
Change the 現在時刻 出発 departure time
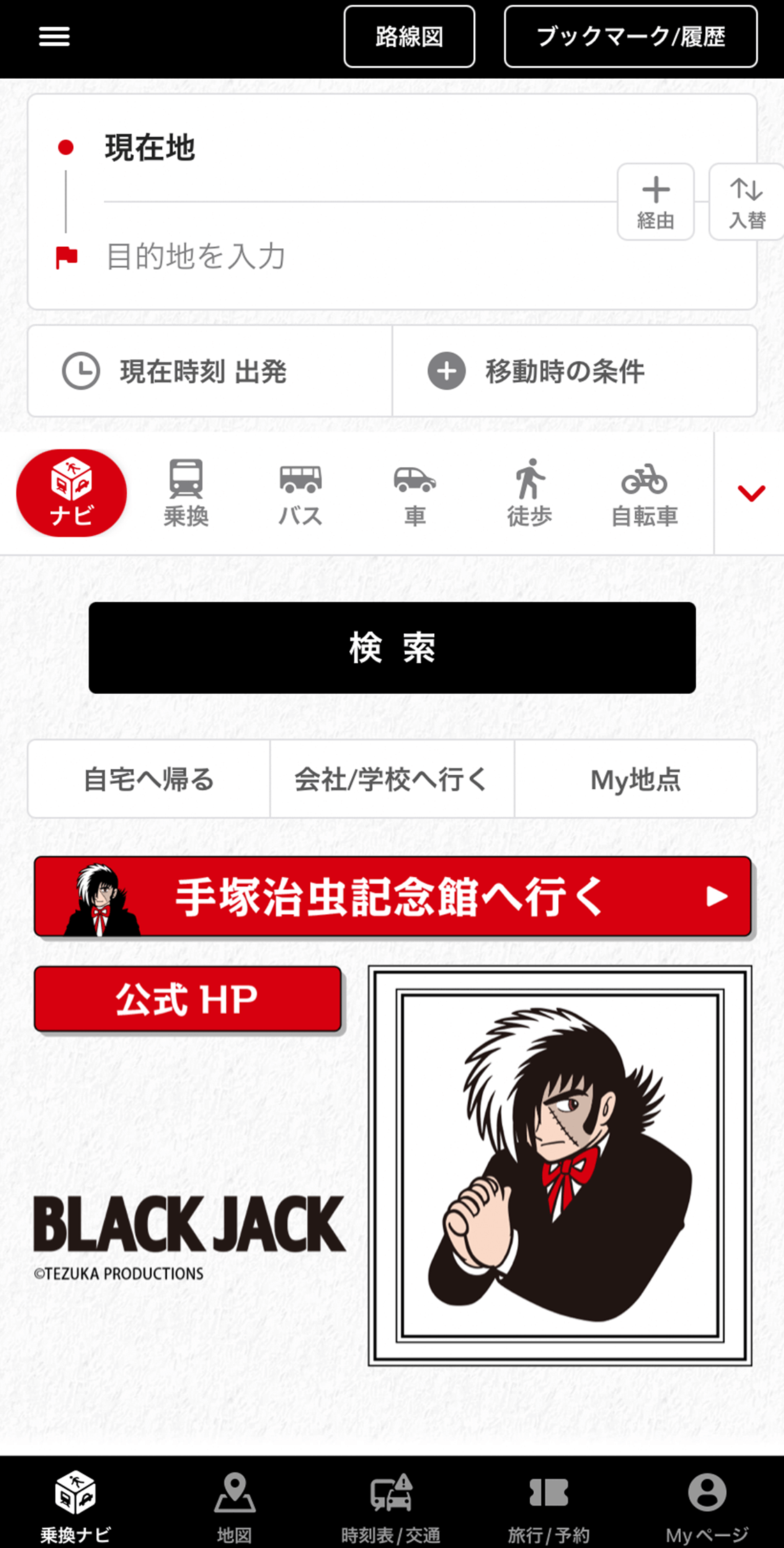coord(209,371)
